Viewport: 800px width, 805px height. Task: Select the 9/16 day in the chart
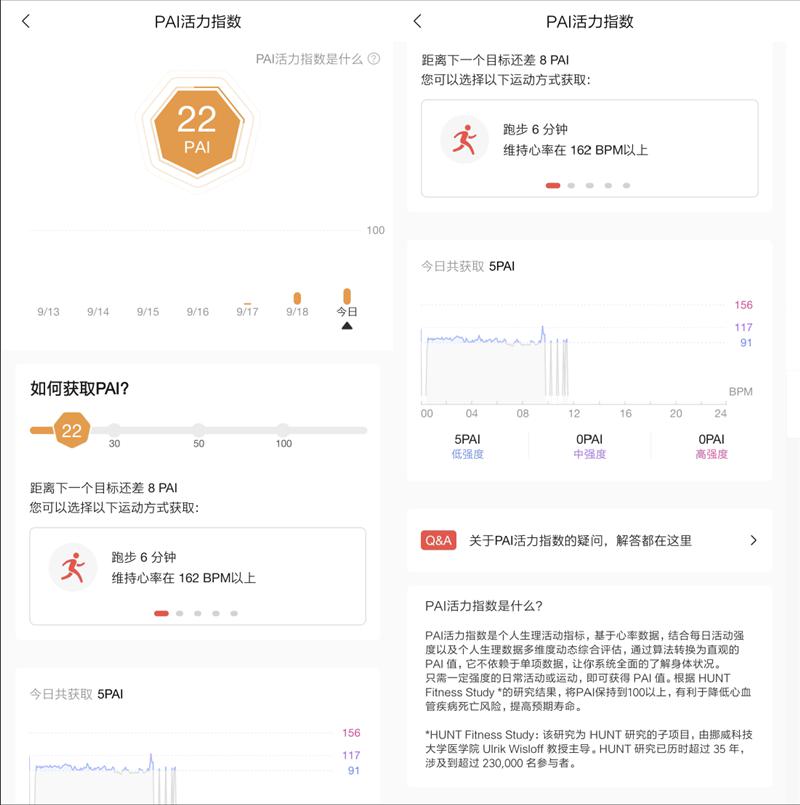pyautogui.click(x=197, y=311)
